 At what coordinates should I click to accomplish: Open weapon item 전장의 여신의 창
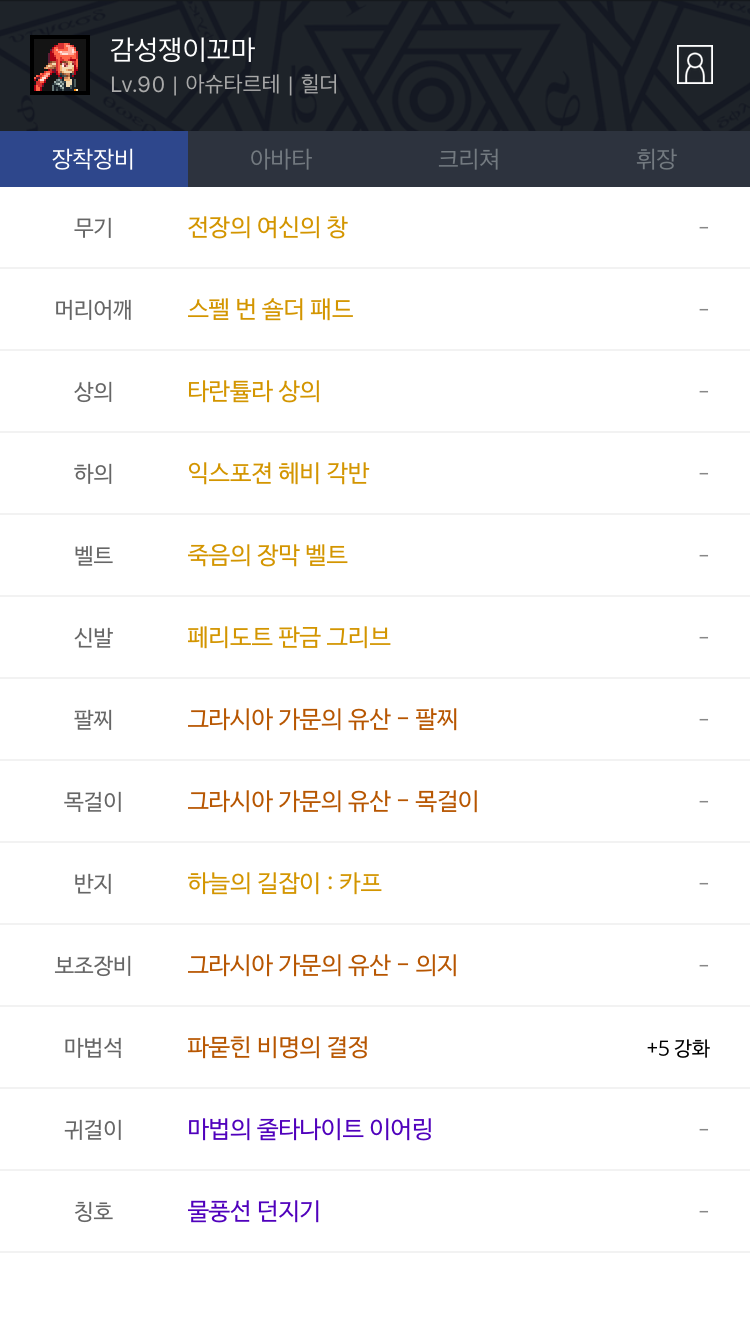(x=267, y=227)
